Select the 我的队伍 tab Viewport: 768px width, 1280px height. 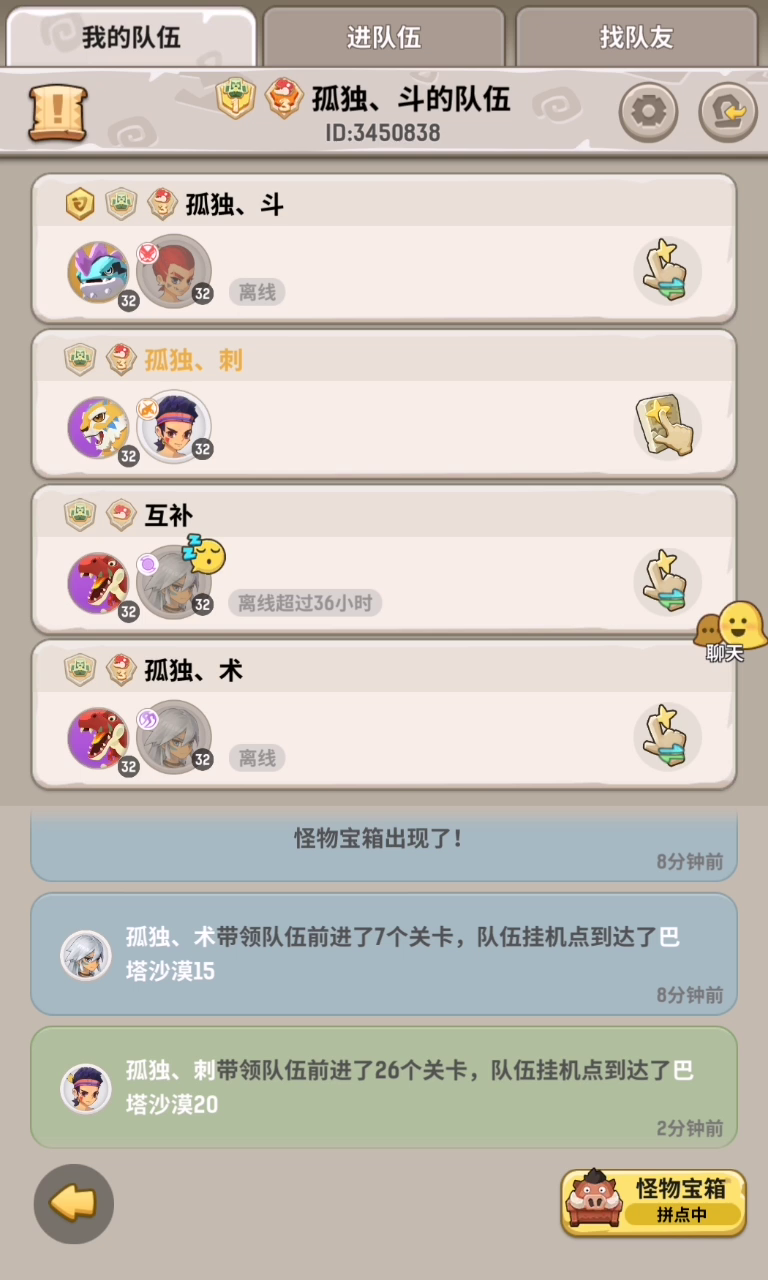click(x=131, y=38)
